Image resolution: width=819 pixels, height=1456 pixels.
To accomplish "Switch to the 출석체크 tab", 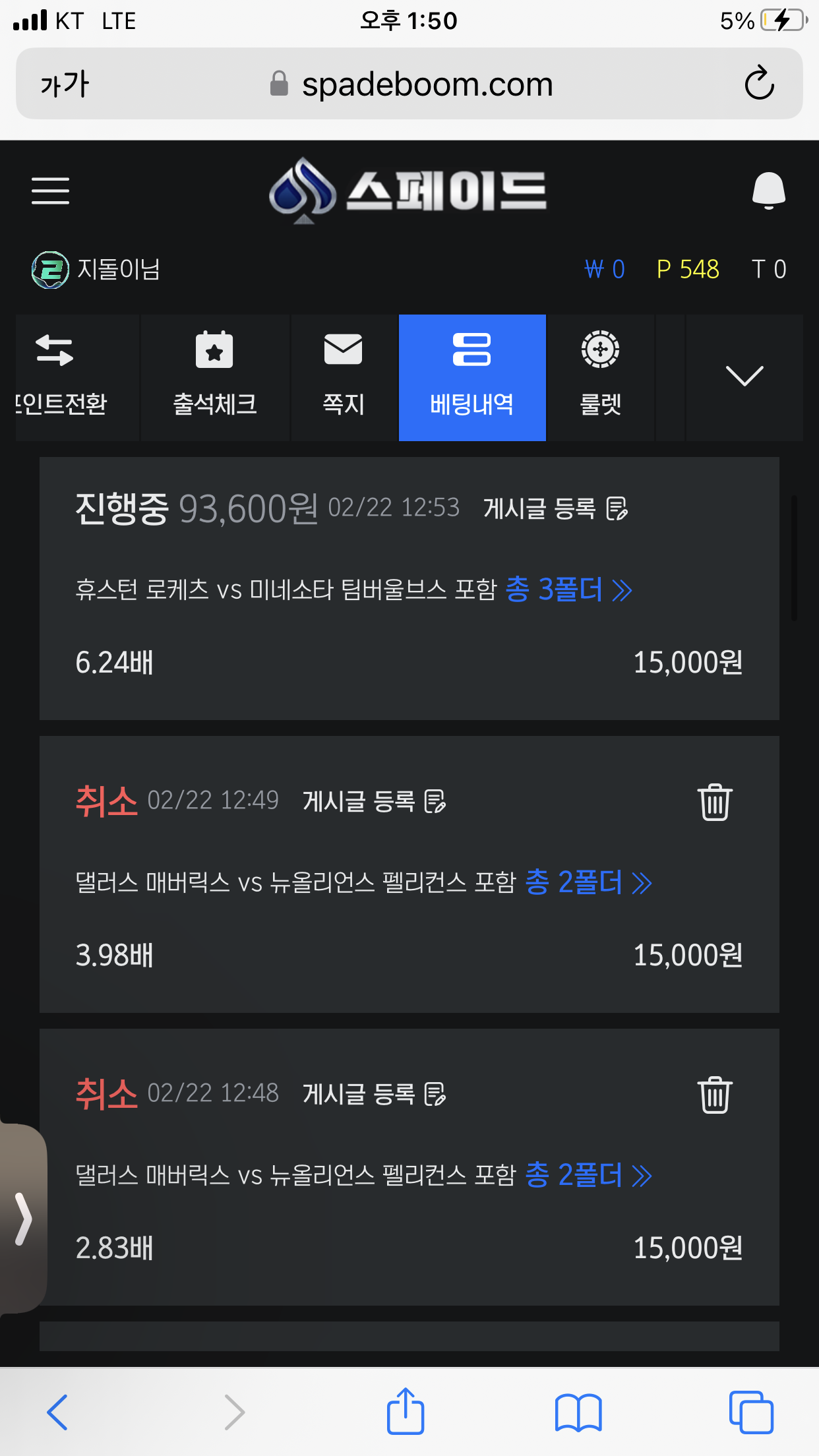I will tap(214, 377).
